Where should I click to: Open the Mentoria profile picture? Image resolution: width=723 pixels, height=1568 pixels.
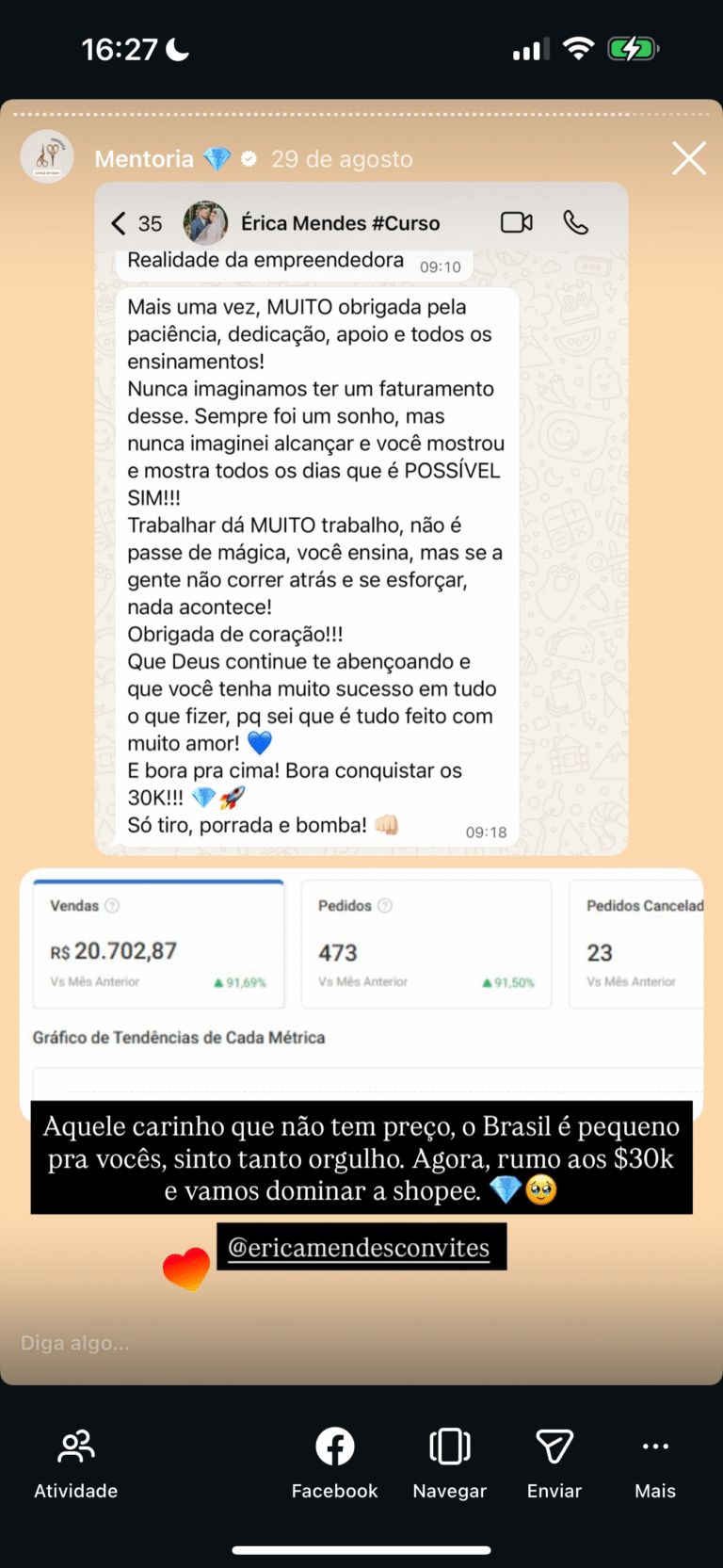(47, 156)
